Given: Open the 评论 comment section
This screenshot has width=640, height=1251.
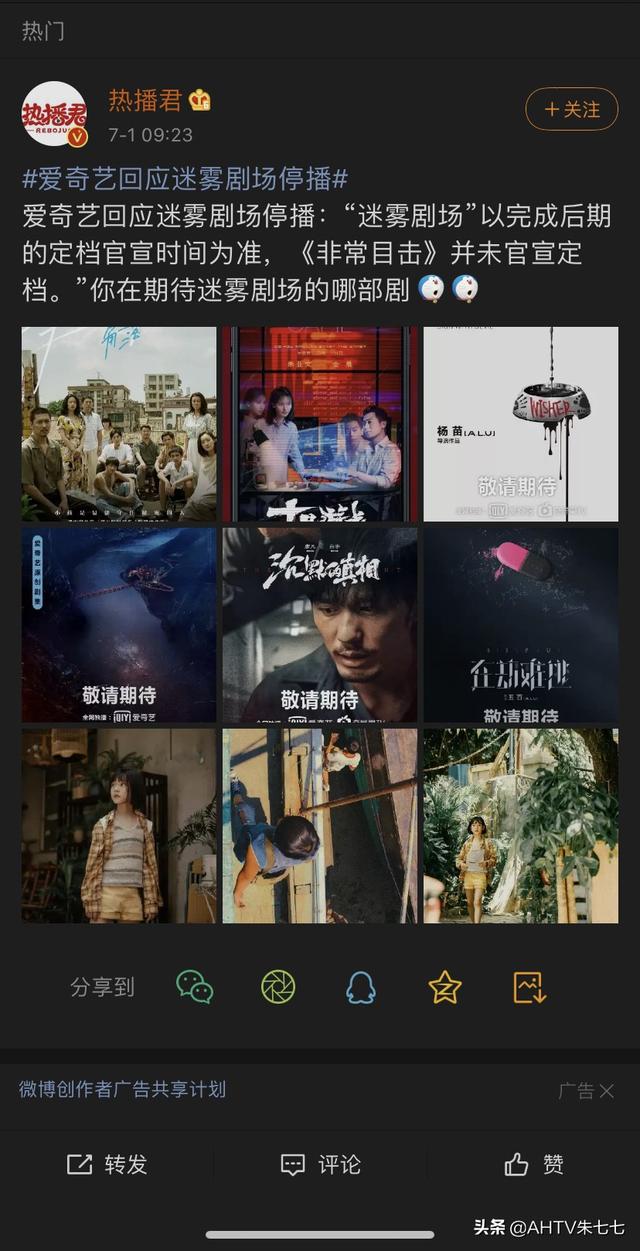Looking at the screenshot, I should 320,1164.
